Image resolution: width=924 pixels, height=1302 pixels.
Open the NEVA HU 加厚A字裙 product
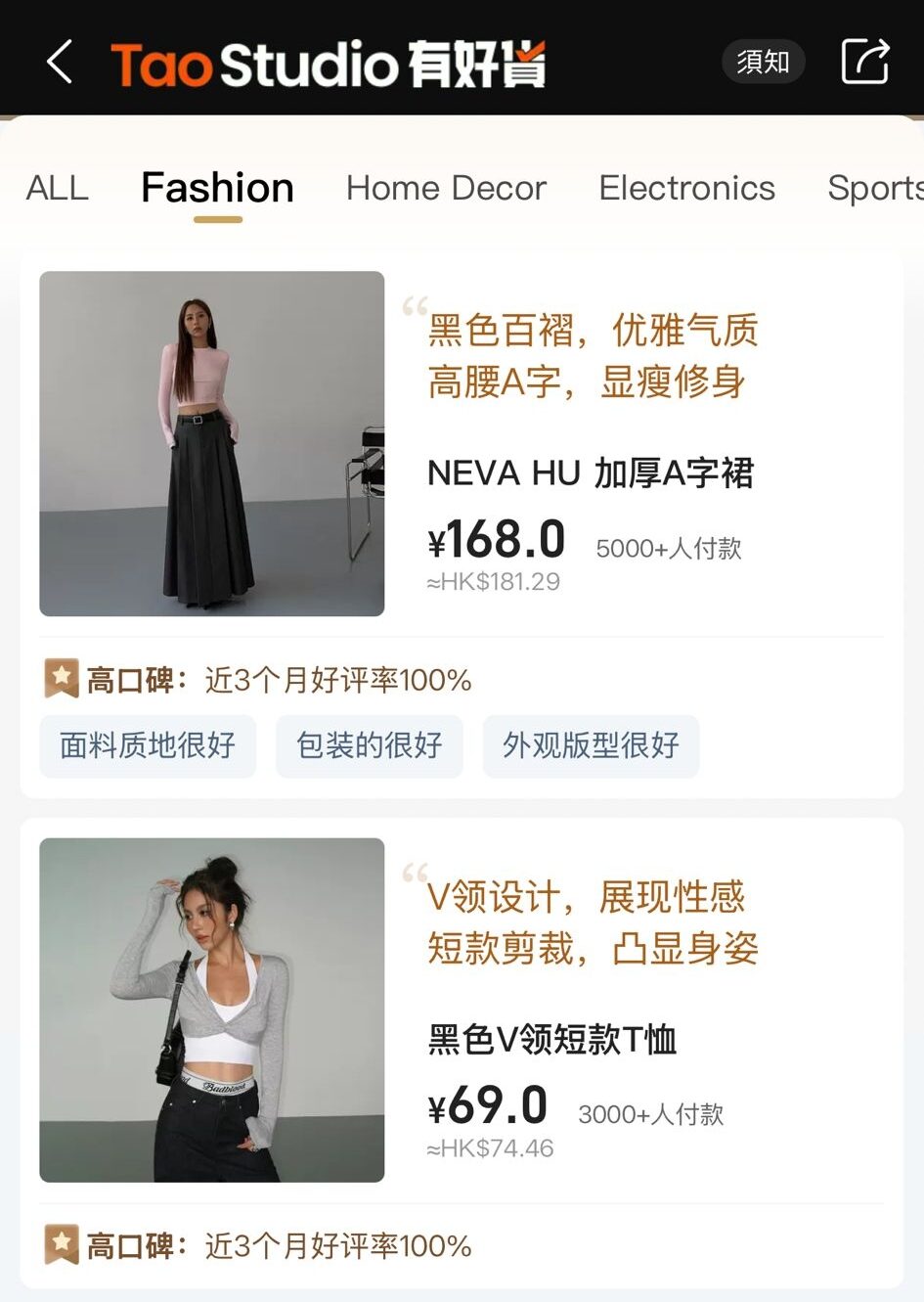tap(591, 473)
